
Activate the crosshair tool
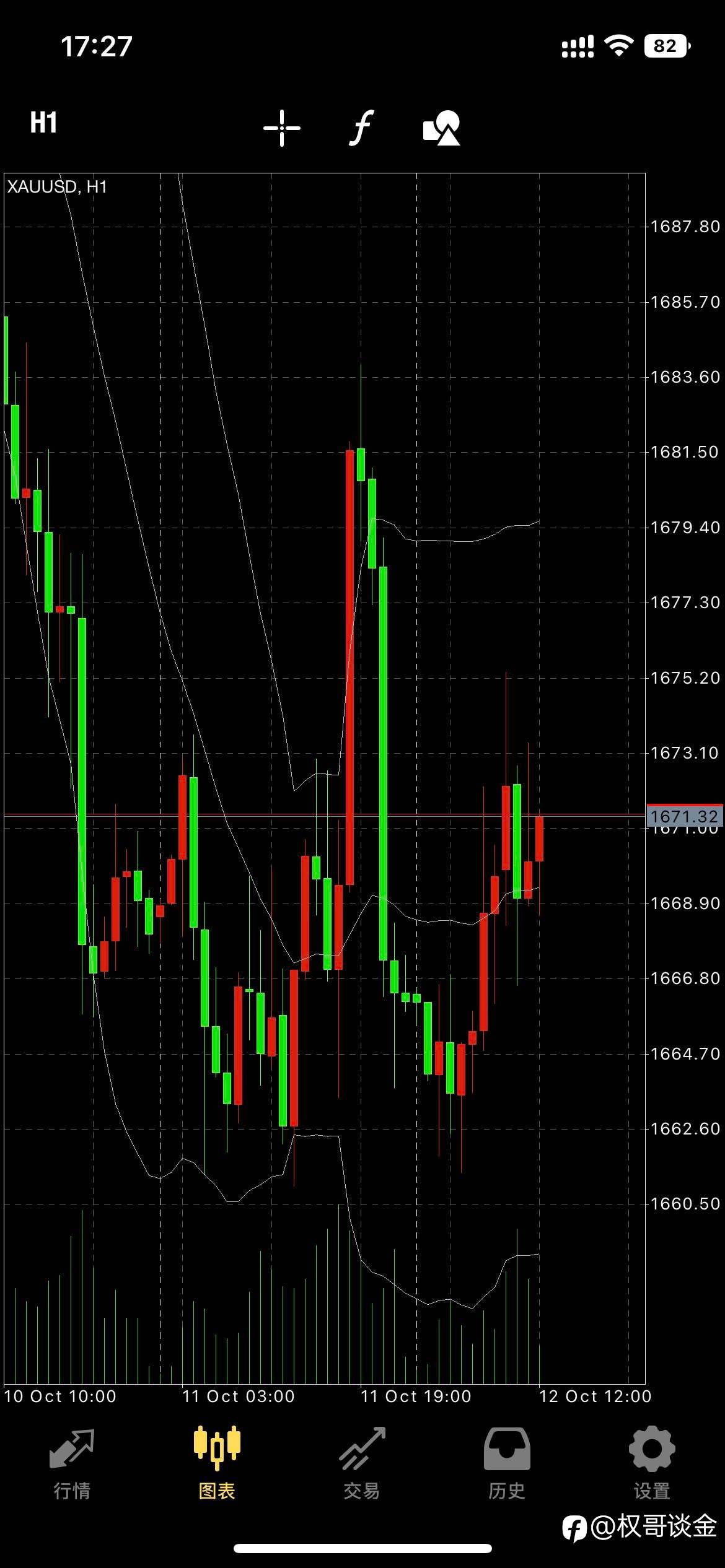click(282, 128)
